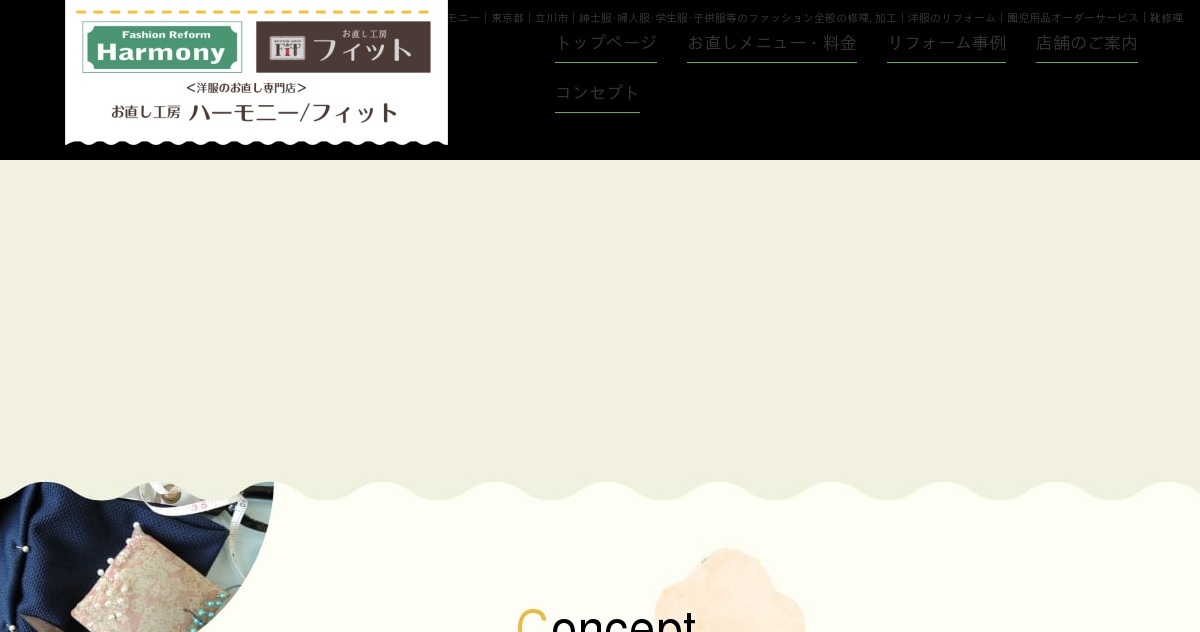Open the コンセプト page link

pos(597,93)
